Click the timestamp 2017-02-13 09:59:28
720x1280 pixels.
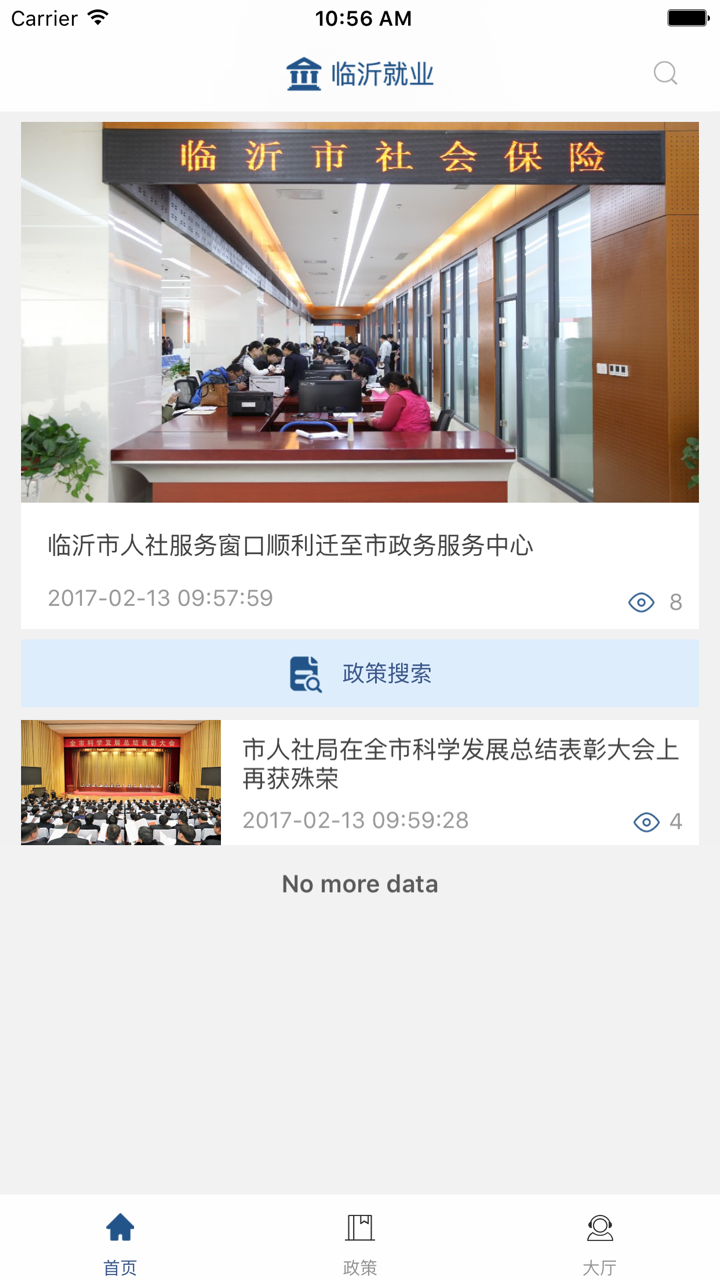pos(357,820)
